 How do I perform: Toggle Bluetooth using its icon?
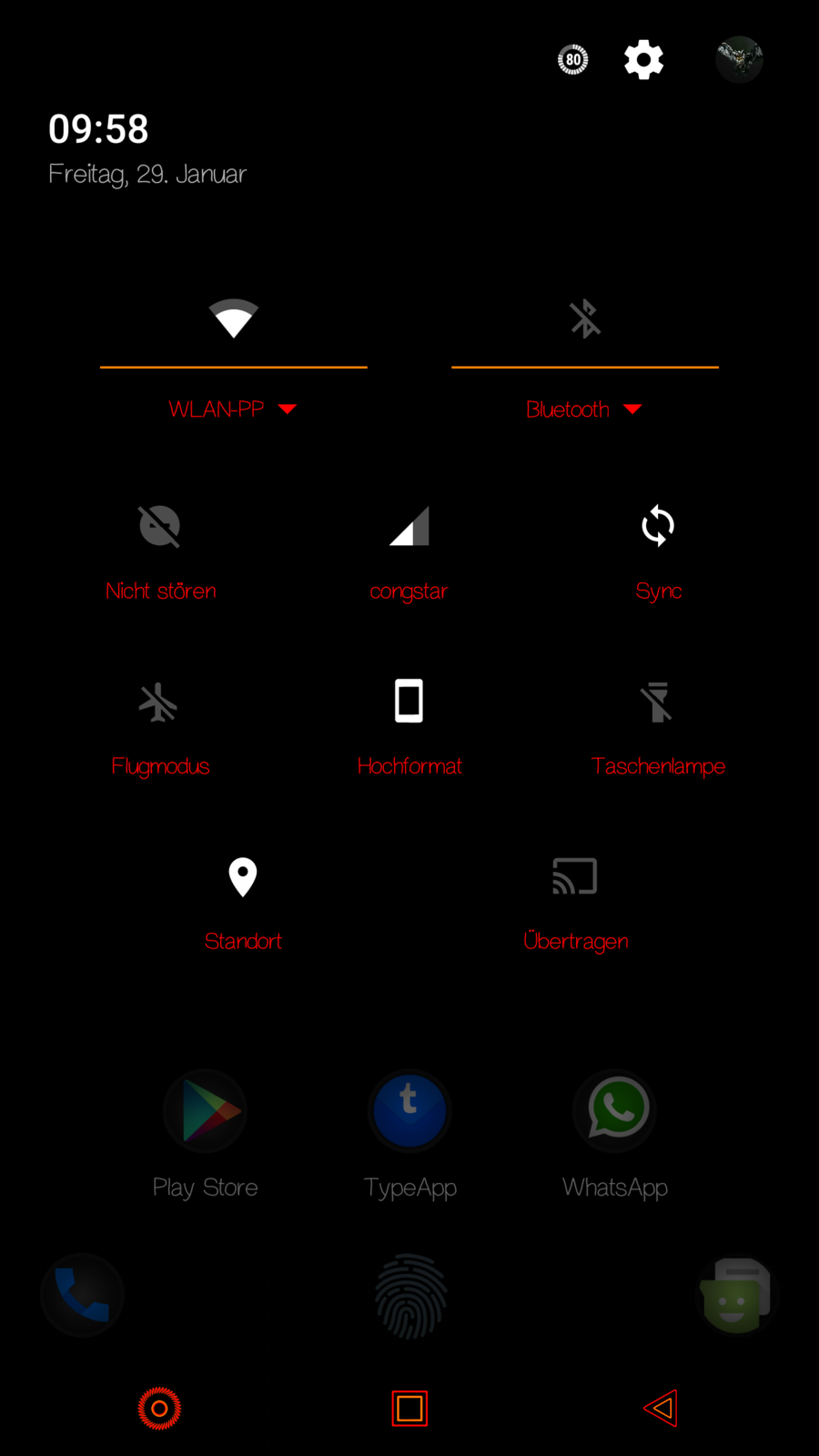pos(585,318)
